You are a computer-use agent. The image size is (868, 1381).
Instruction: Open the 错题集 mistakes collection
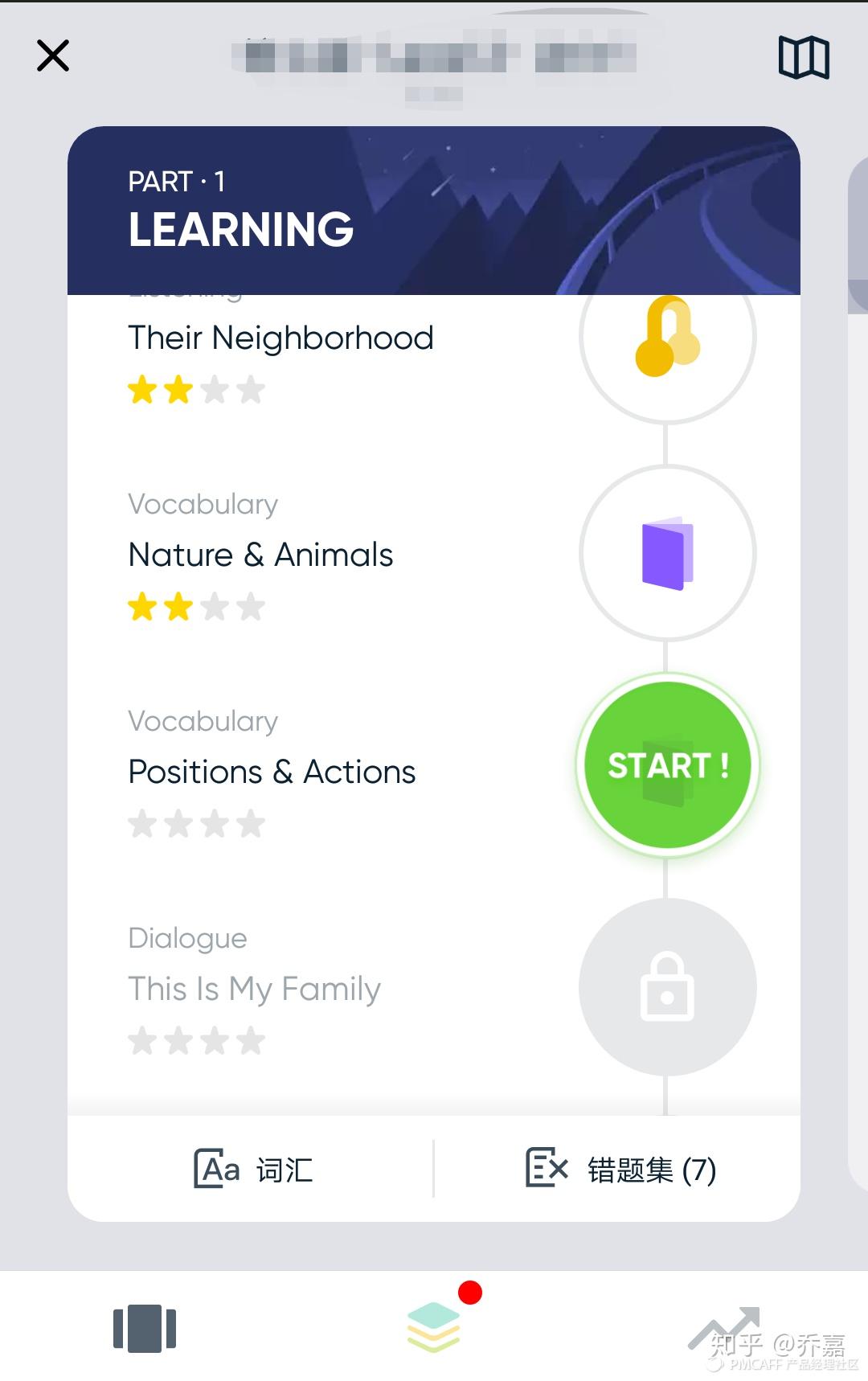620,1170
